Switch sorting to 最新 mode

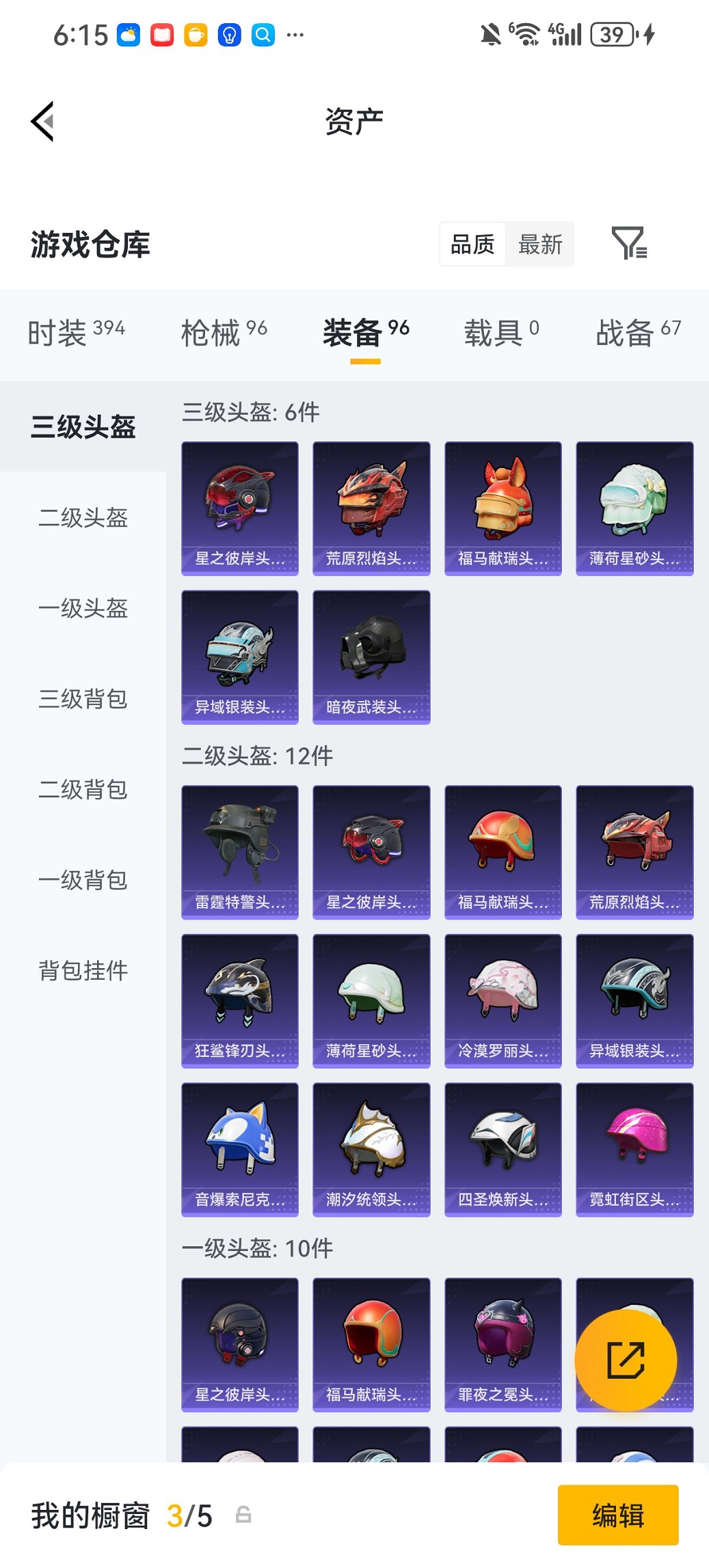tap(539, 244)
